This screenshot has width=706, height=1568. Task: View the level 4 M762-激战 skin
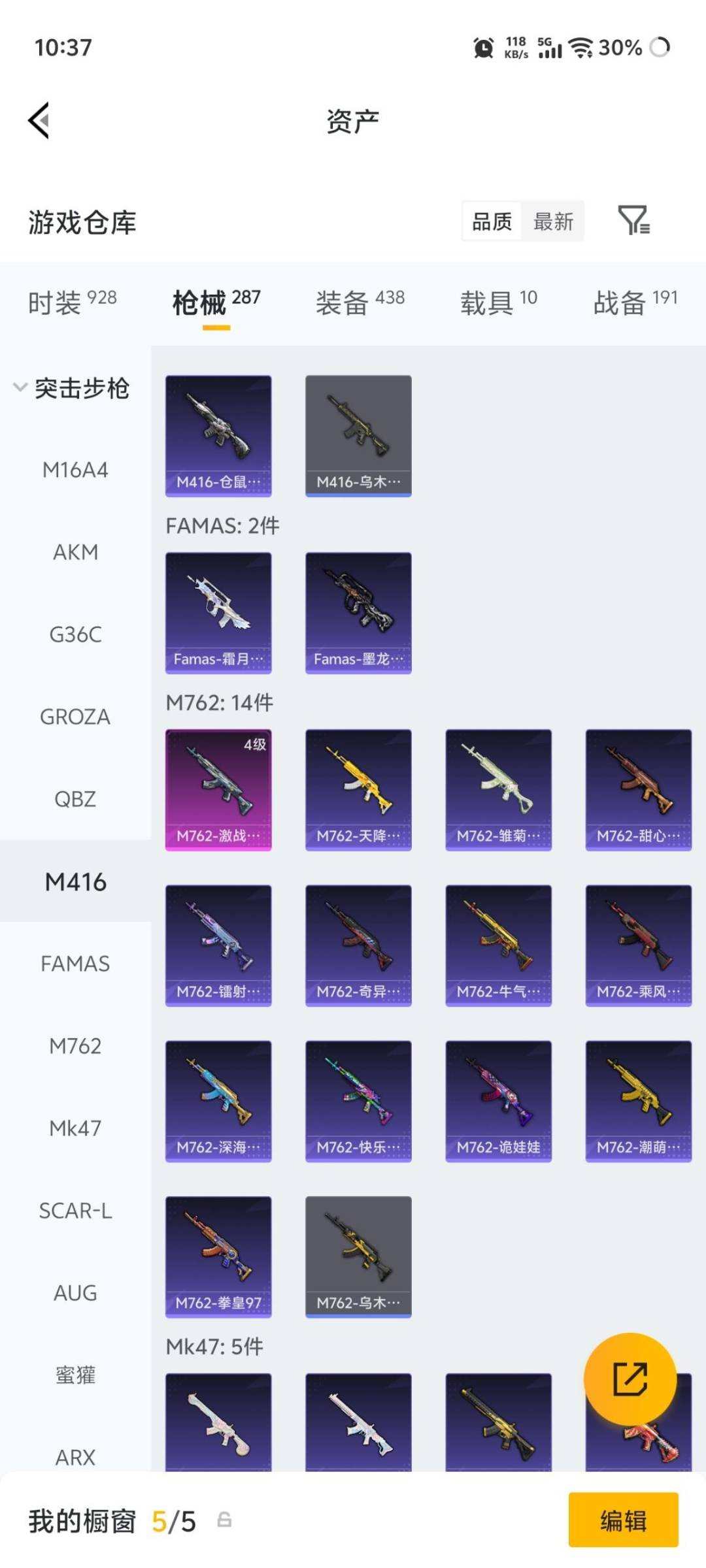[218, 790]
